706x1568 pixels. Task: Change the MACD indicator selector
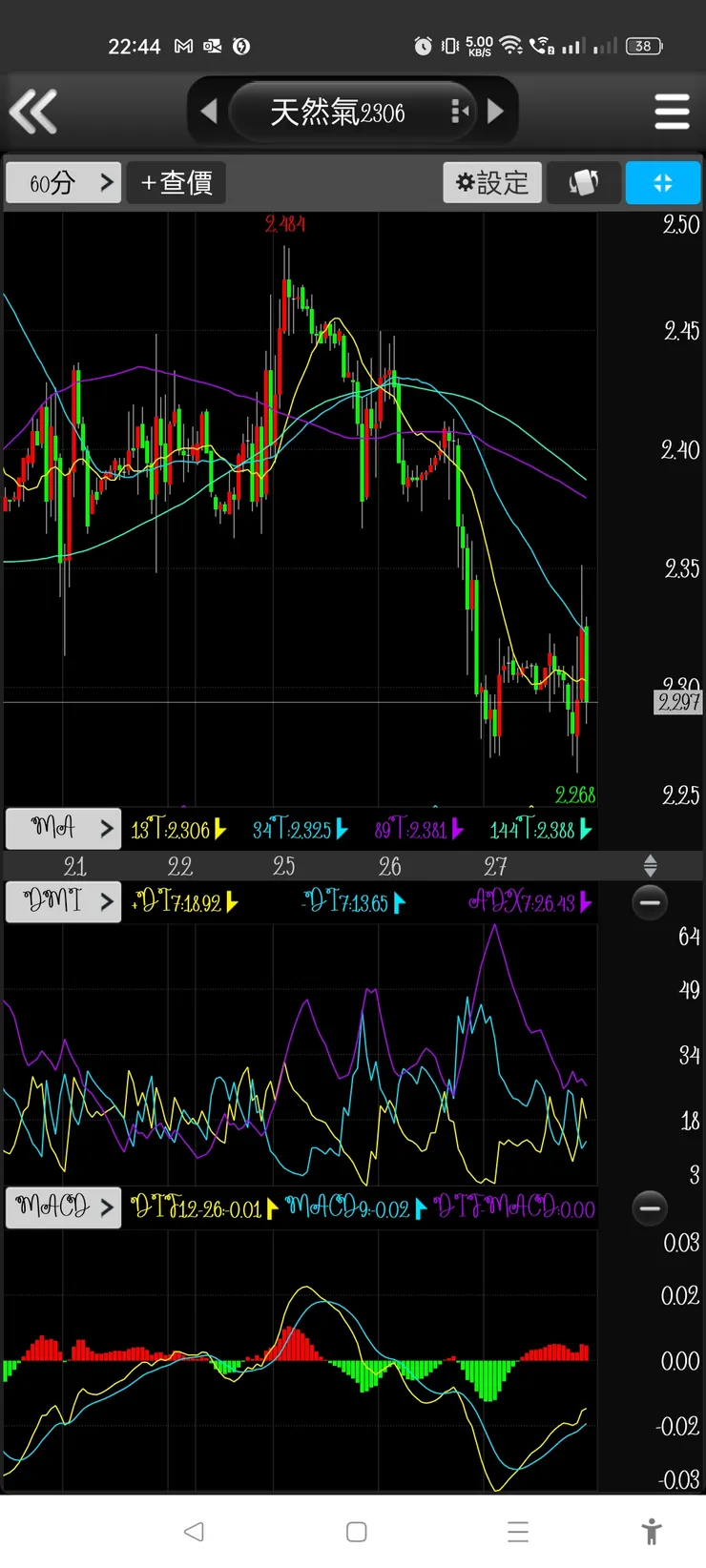pyautogui.click(x=64, y=1207)
